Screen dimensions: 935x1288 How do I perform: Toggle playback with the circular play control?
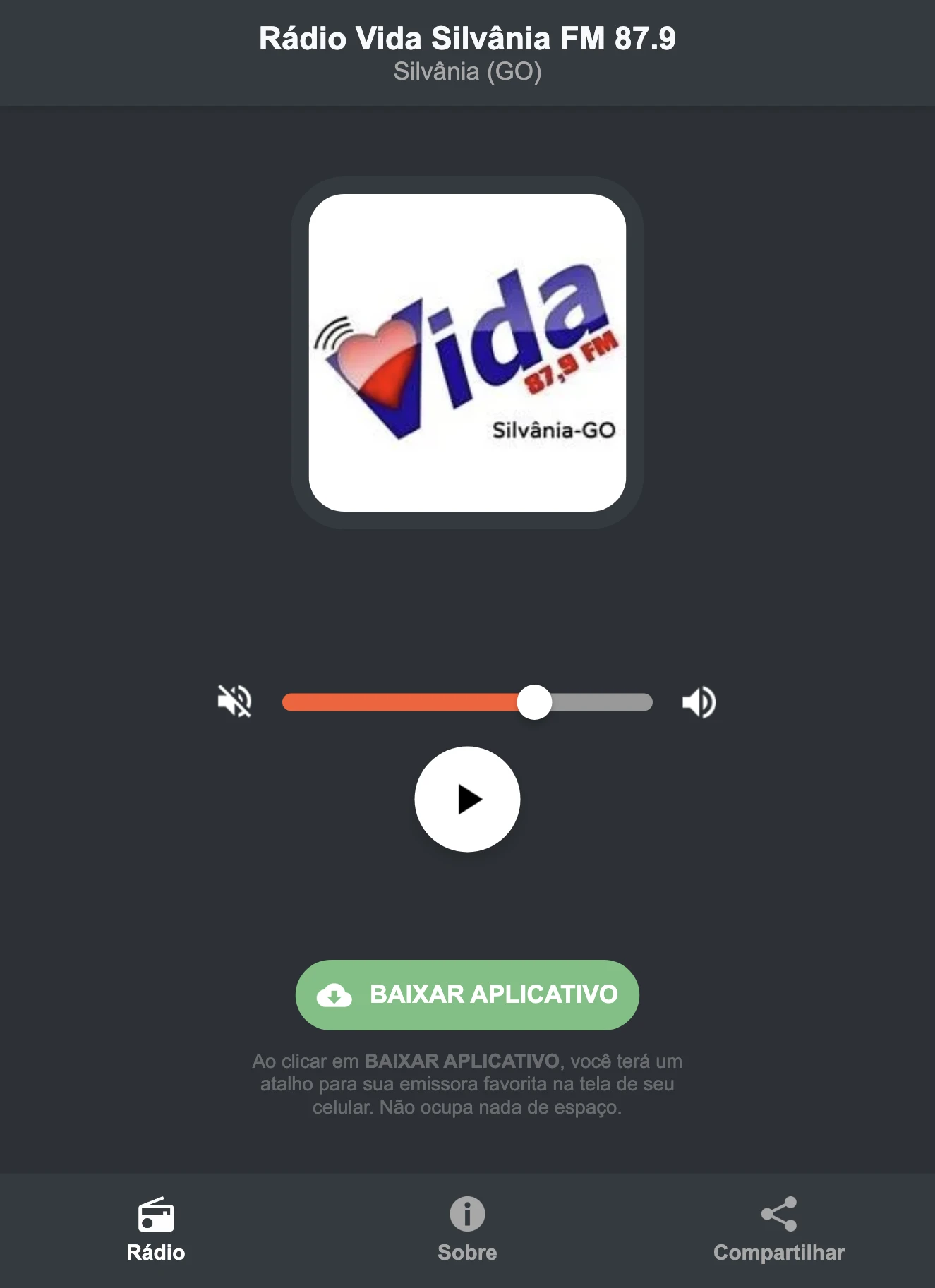pos(467,799)
